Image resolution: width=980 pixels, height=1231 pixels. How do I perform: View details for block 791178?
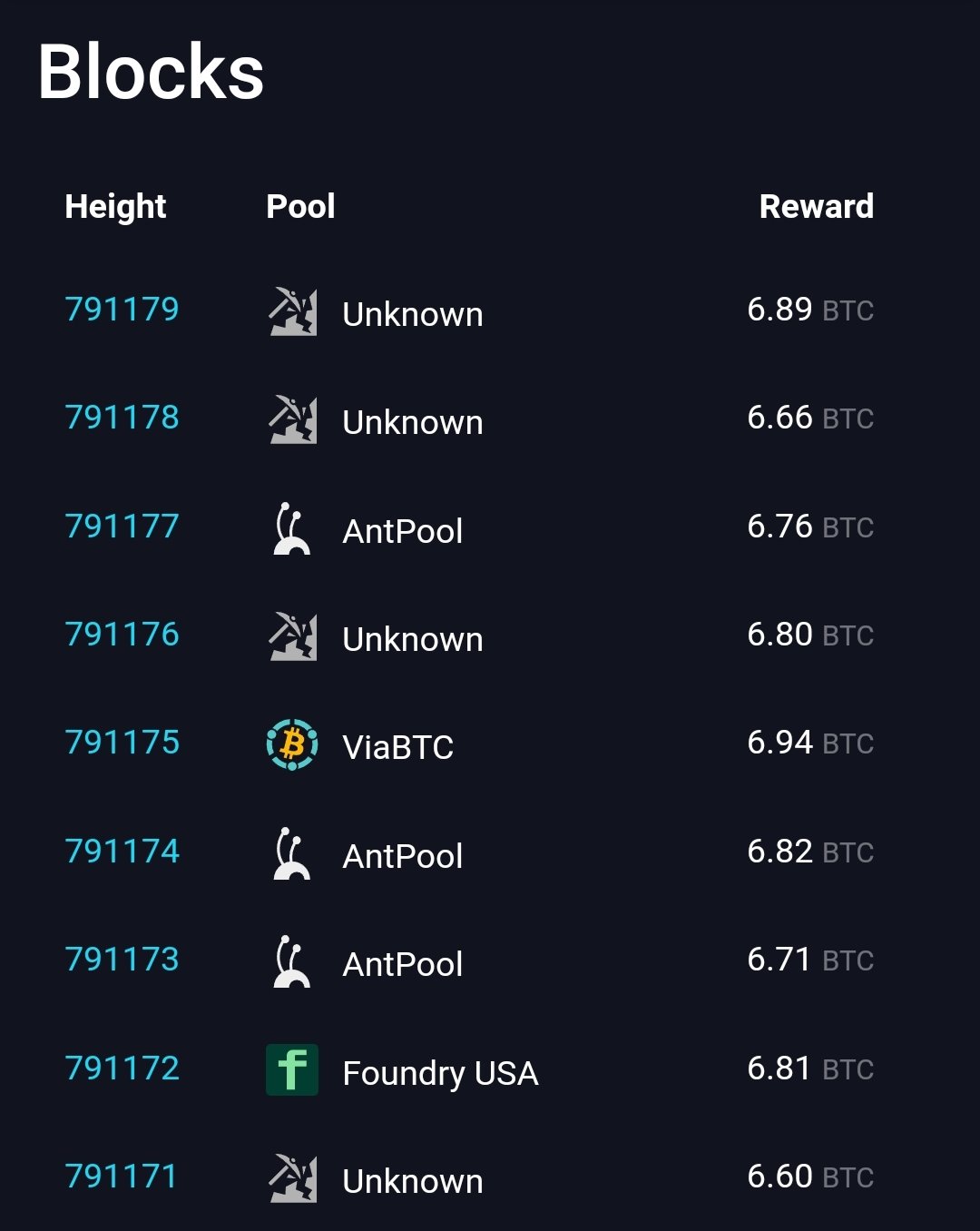point(122,418)
